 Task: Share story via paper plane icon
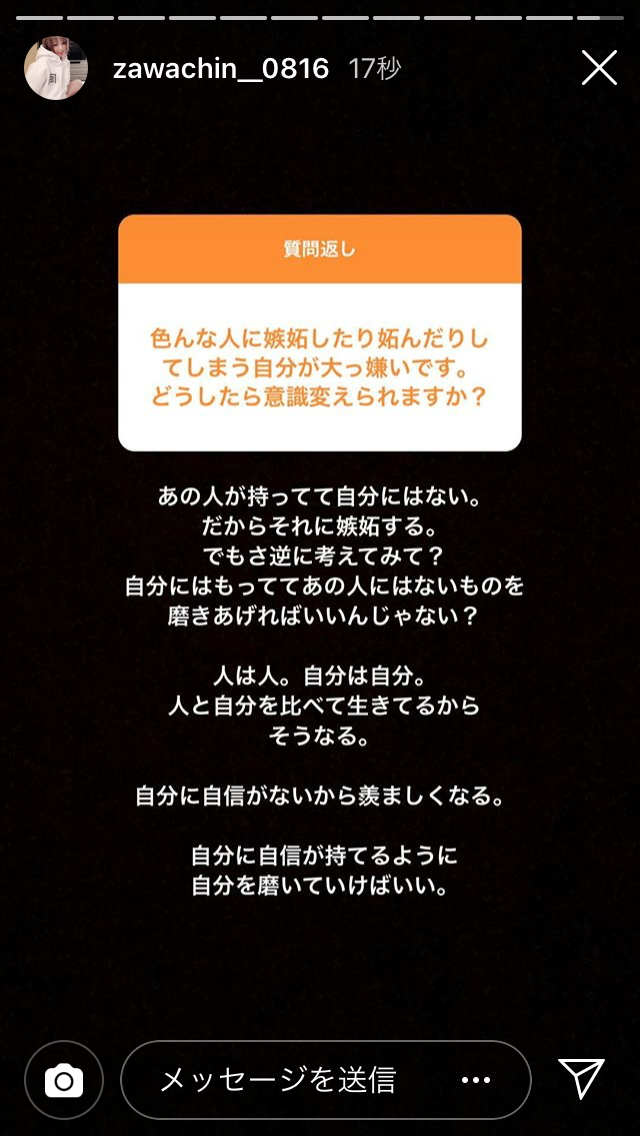(581, 1078)
